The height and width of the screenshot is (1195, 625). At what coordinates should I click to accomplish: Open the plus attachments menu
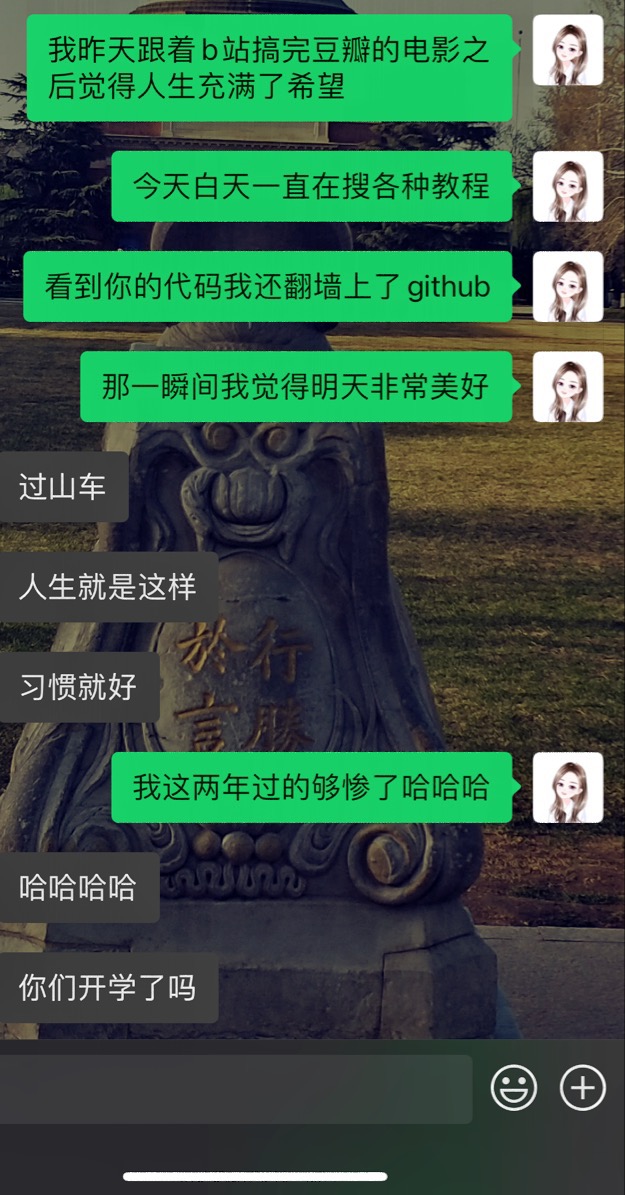[583, 1087]
